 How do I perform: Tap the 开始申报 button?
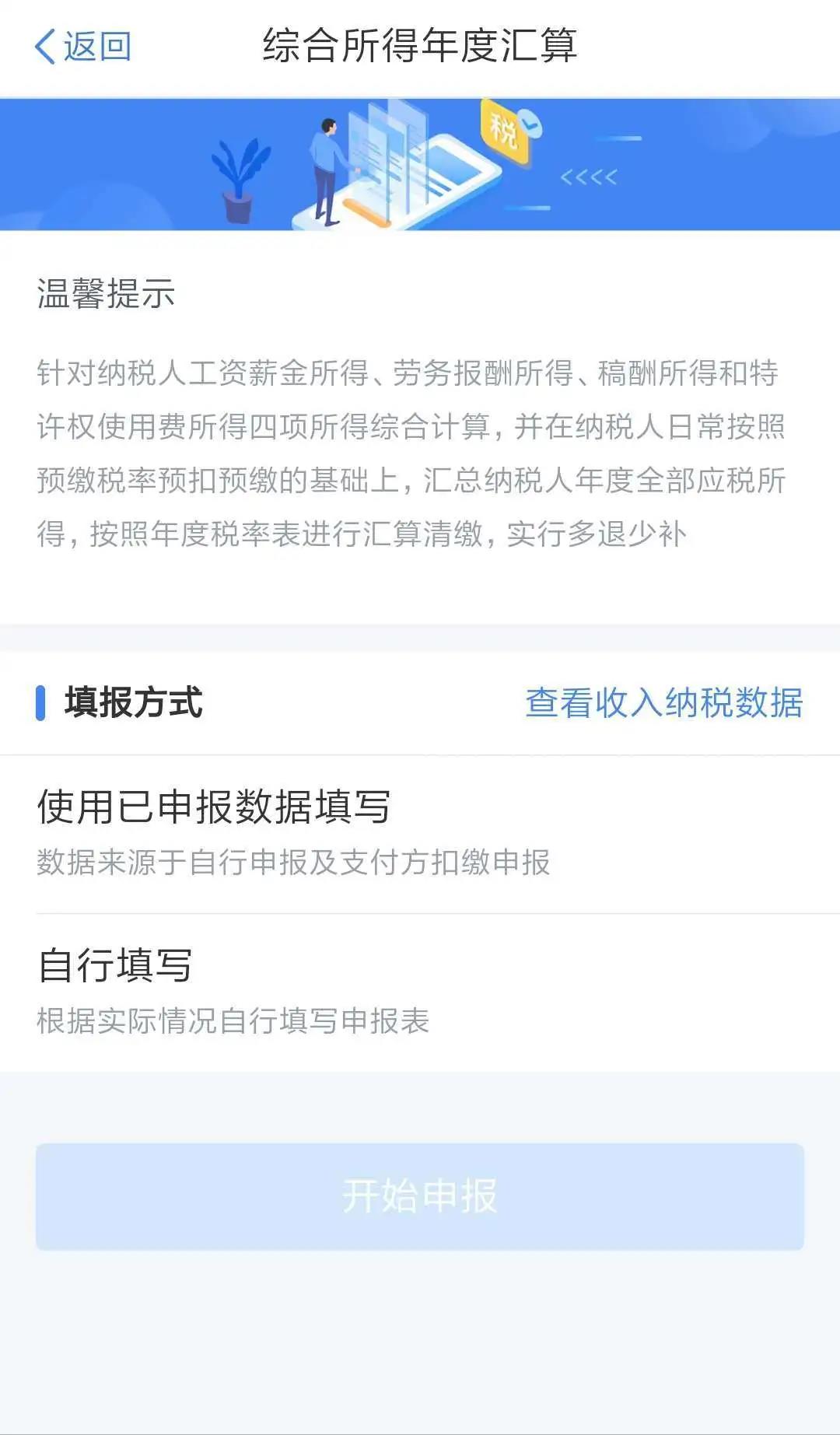pyautogui.click(x=420, y=1196)
